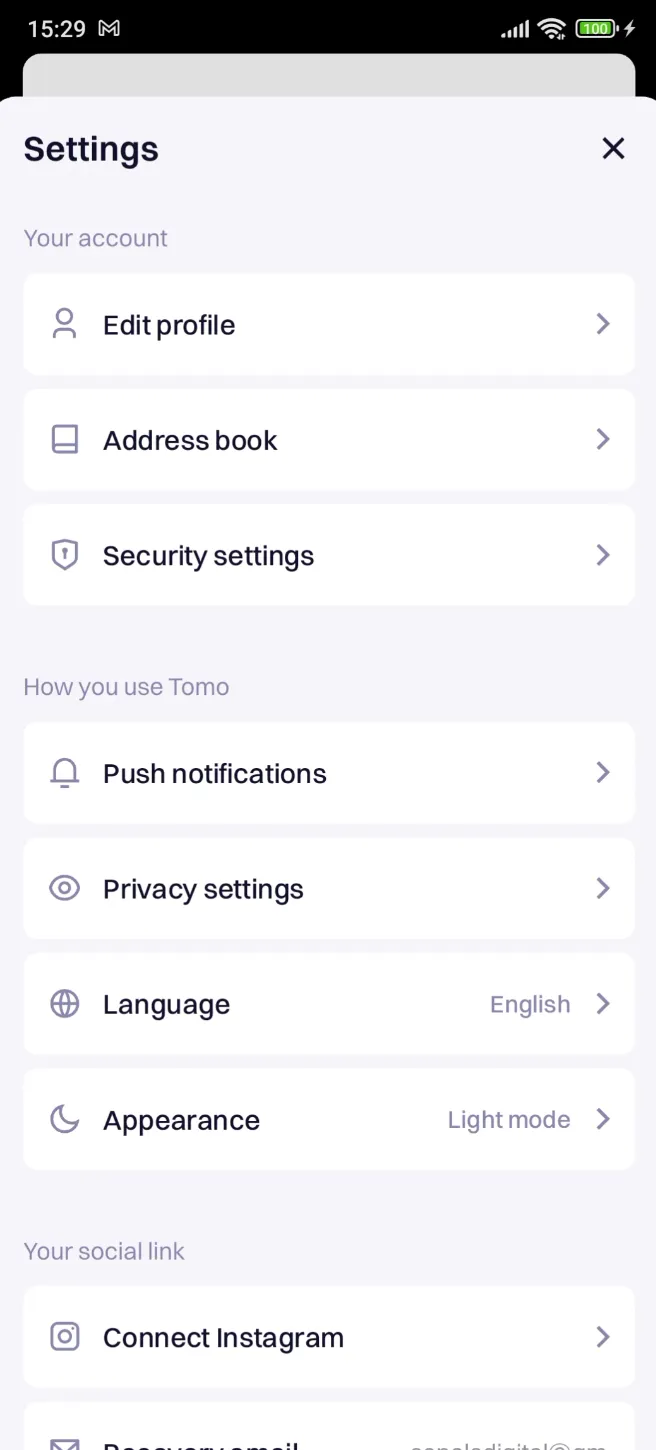Screen dimensions: 656x1450
Task: Open Appearance options
Action: [x=328, y=1120]
